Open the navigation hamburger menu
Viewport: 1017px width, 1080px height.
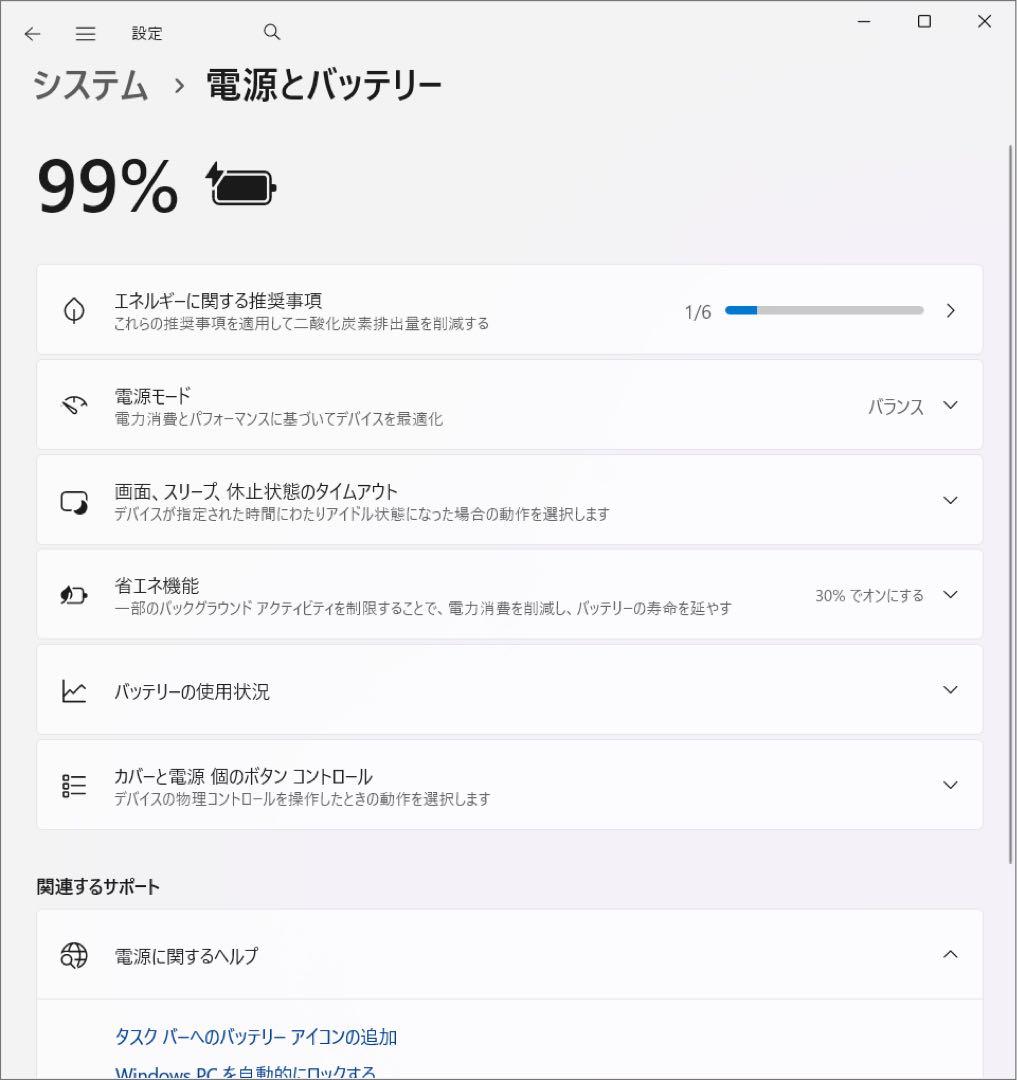85,33
